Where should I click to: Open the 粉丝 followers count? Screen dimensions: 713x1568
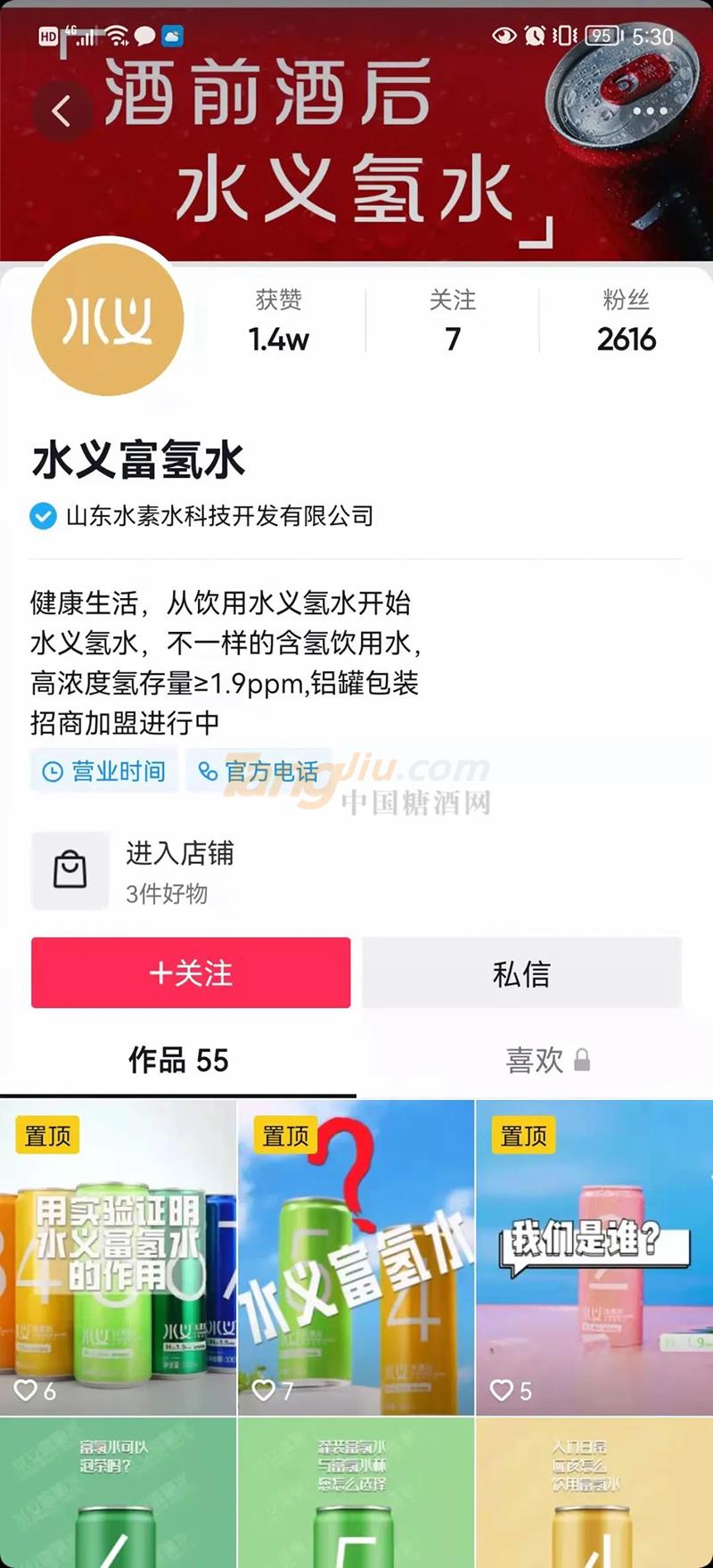626,321
